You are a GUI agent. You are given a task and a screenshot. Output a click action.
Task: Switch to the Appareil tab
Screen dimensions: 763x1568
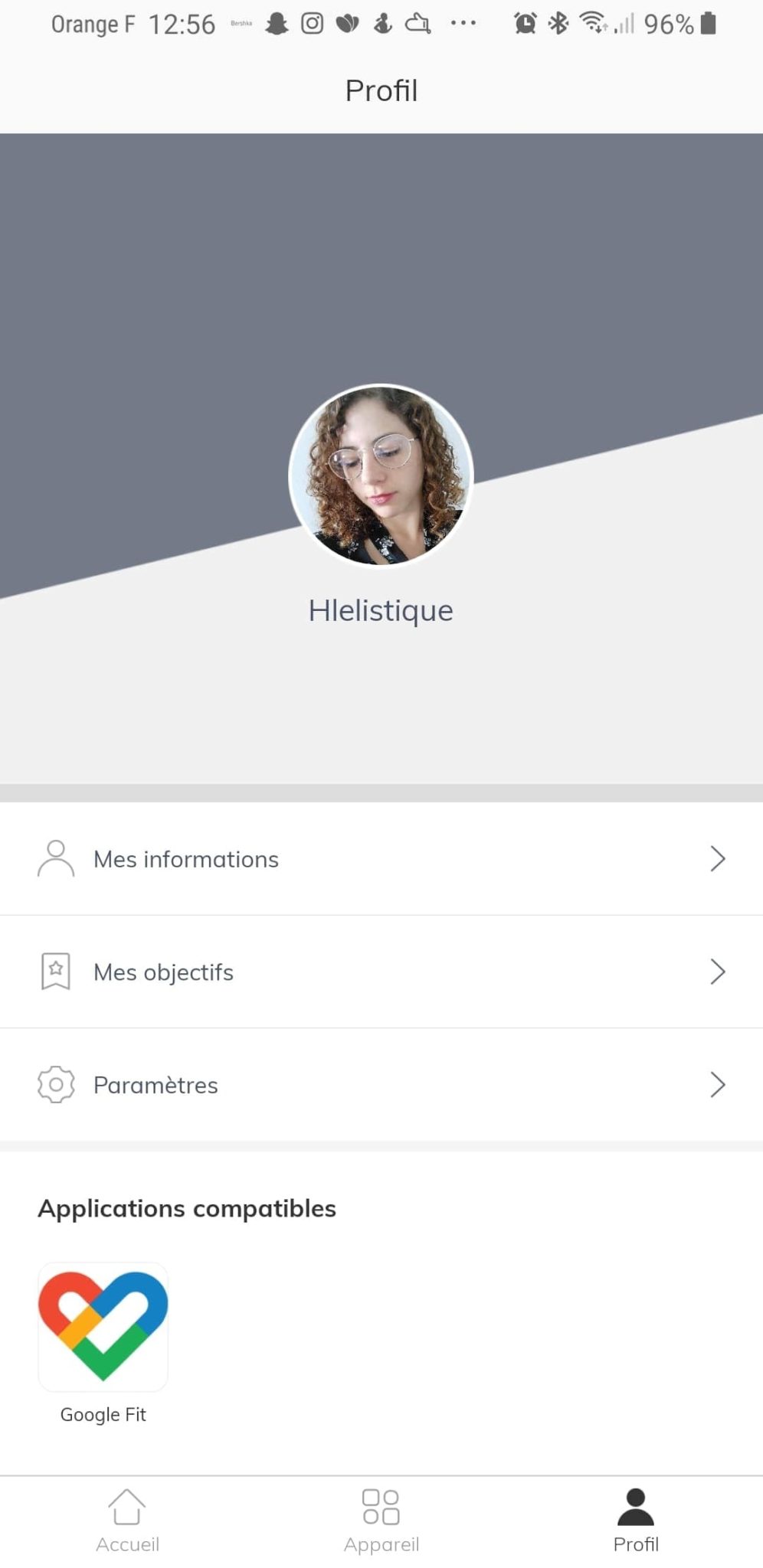coord(381,1521)
